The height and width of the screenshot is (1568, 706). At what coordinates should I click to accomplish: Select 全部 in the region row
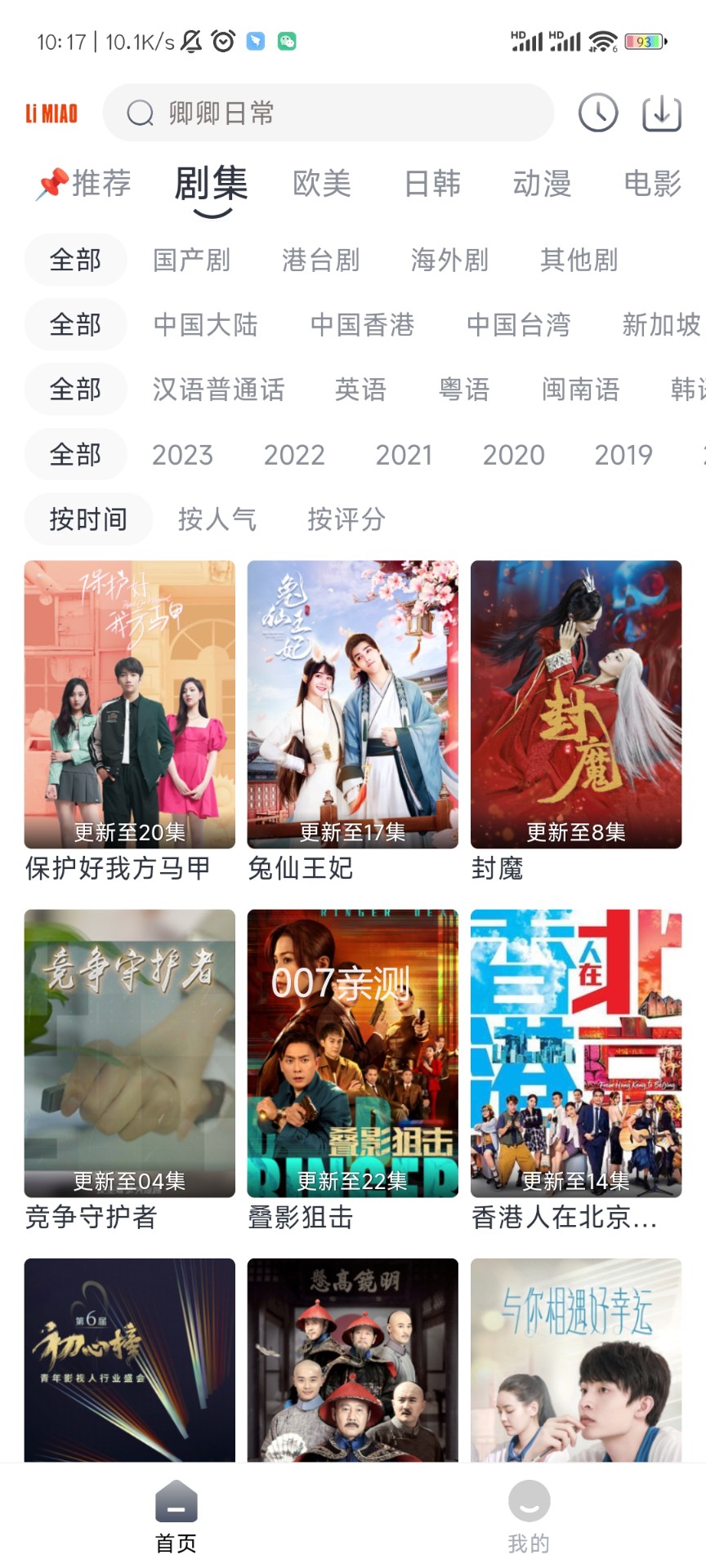pos(75,324)
